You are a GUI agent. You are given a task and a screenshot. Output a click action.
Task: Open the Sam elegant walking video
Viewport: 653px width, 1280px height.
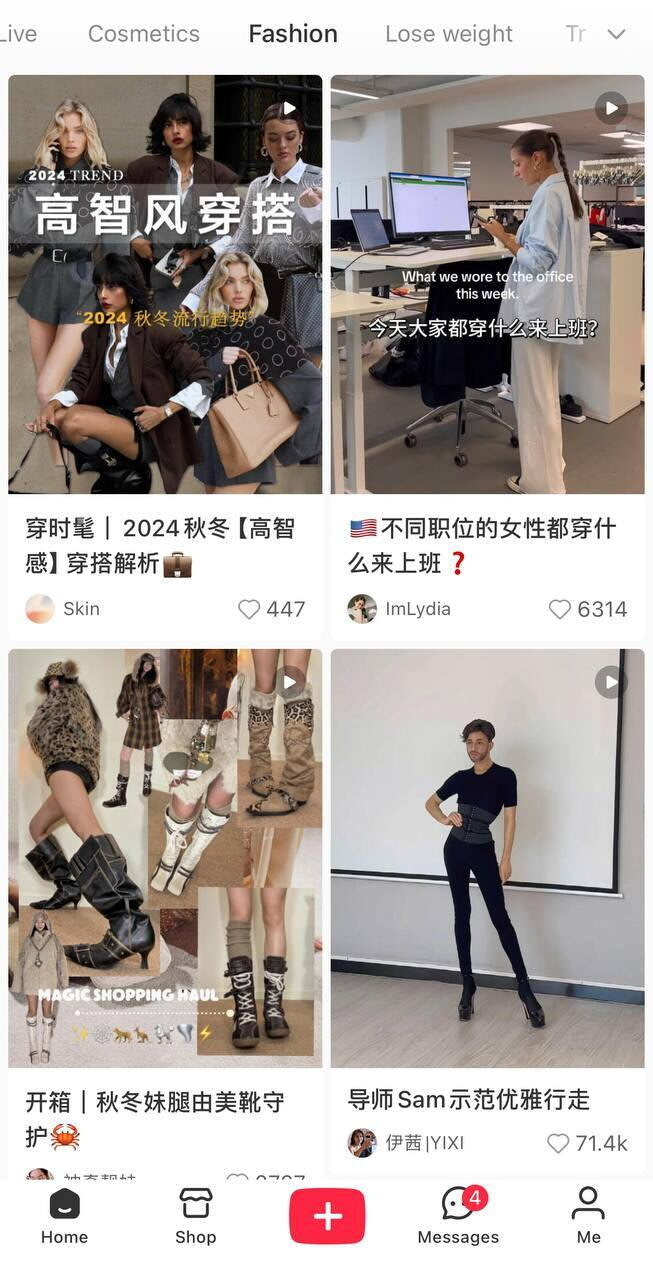(x=487, y=858)
